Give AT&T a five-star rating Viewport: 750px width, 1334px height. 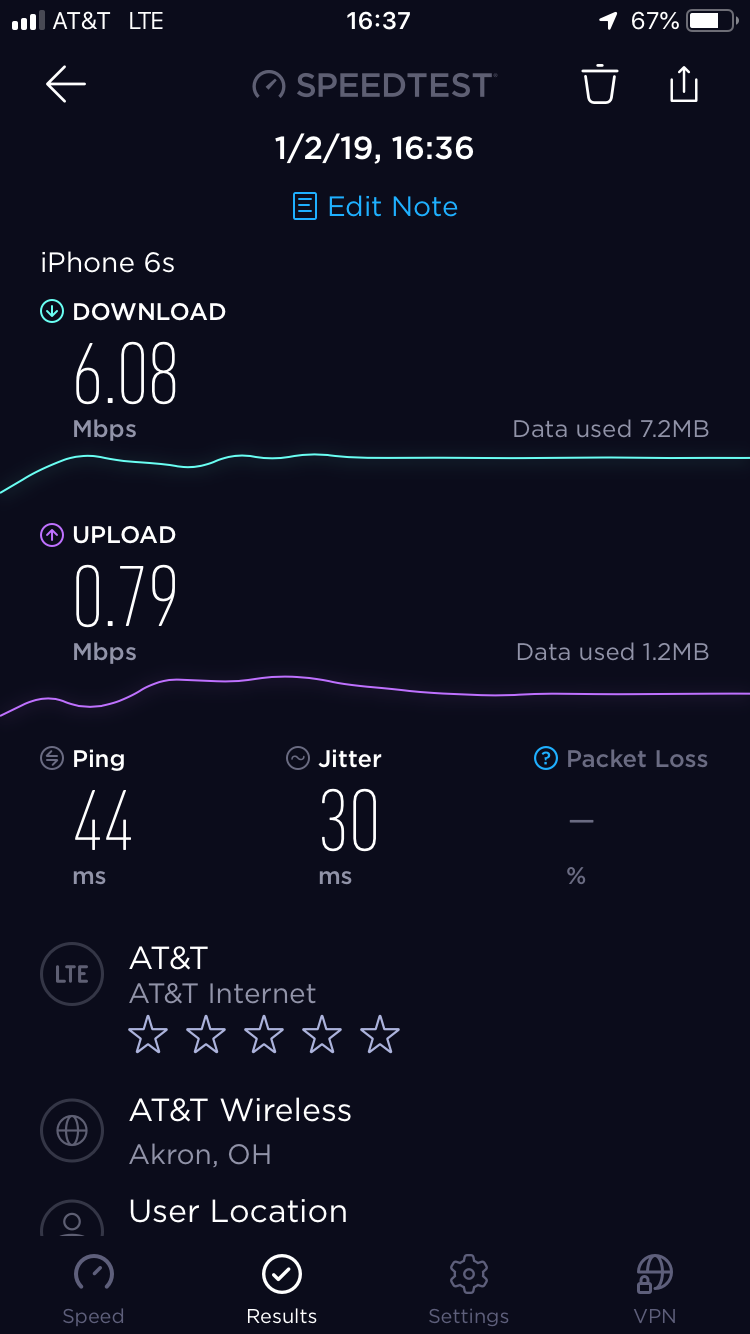click(x=380, y=1035)
